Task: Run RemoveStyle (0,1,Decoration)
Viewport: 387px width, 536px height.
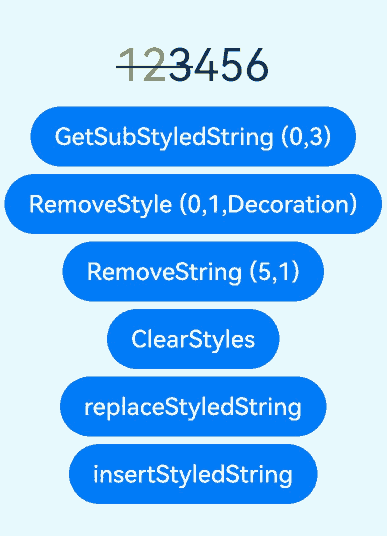Action: 193,204
